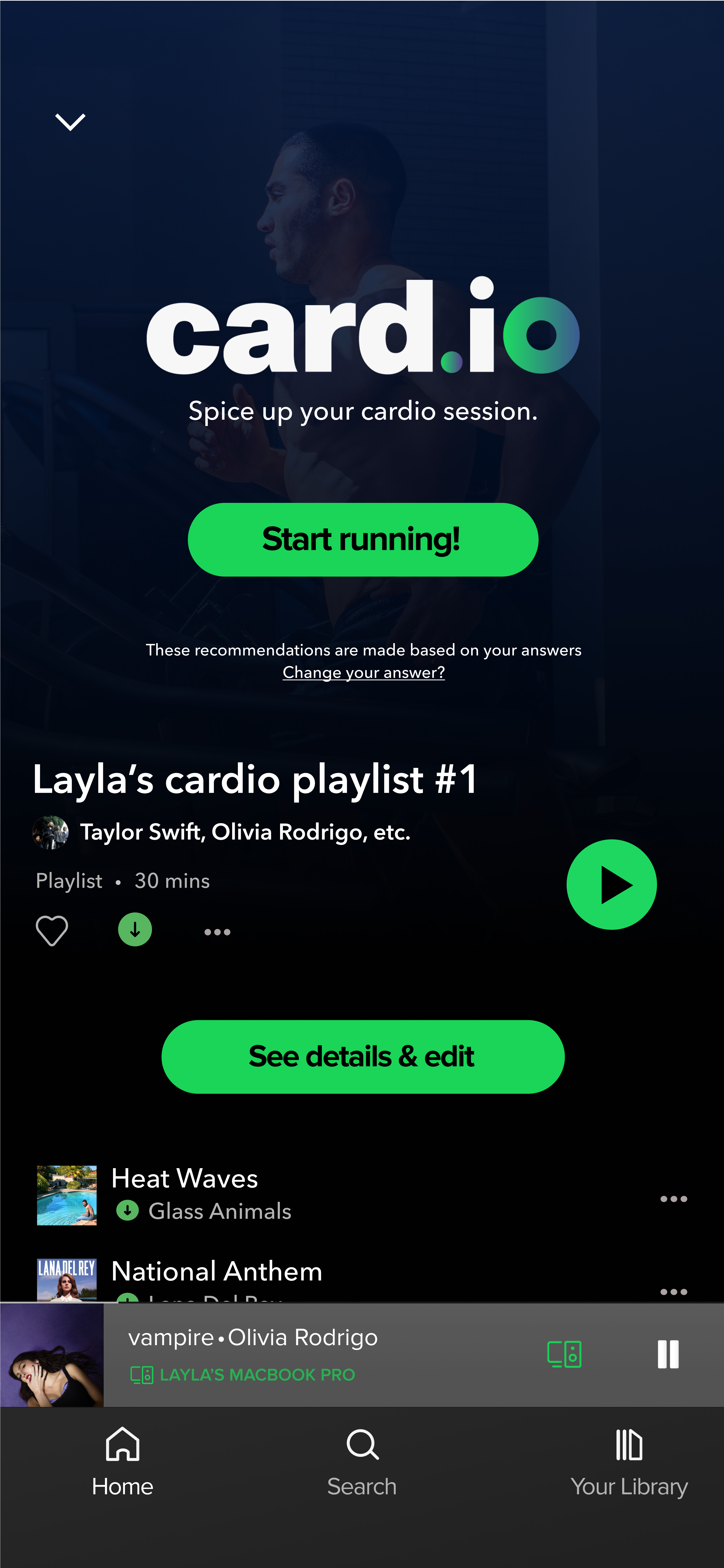Tap the Start running! button

click(x=363, y=539)
